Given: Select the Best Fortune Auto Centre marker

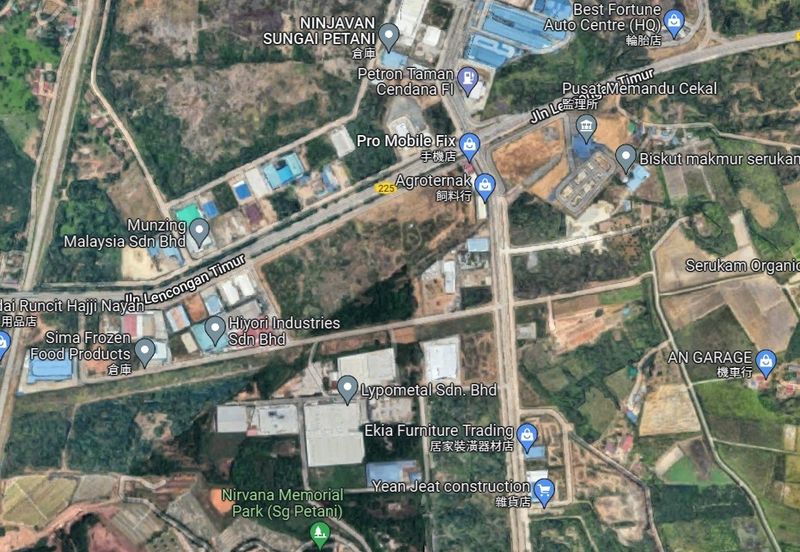Looking at the screenshot, I should [x=674, y=20].
